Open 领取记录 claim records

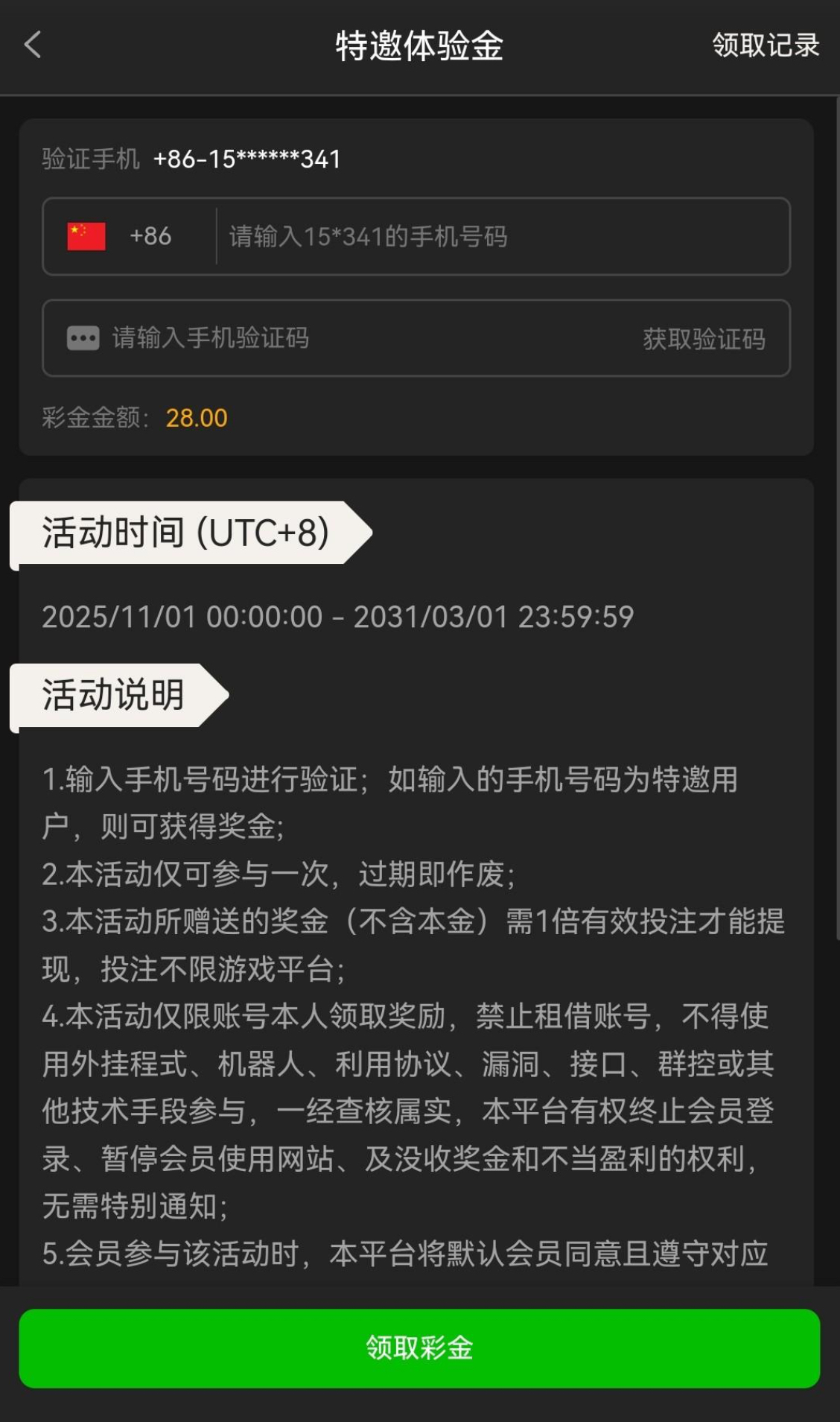[765, 45]
